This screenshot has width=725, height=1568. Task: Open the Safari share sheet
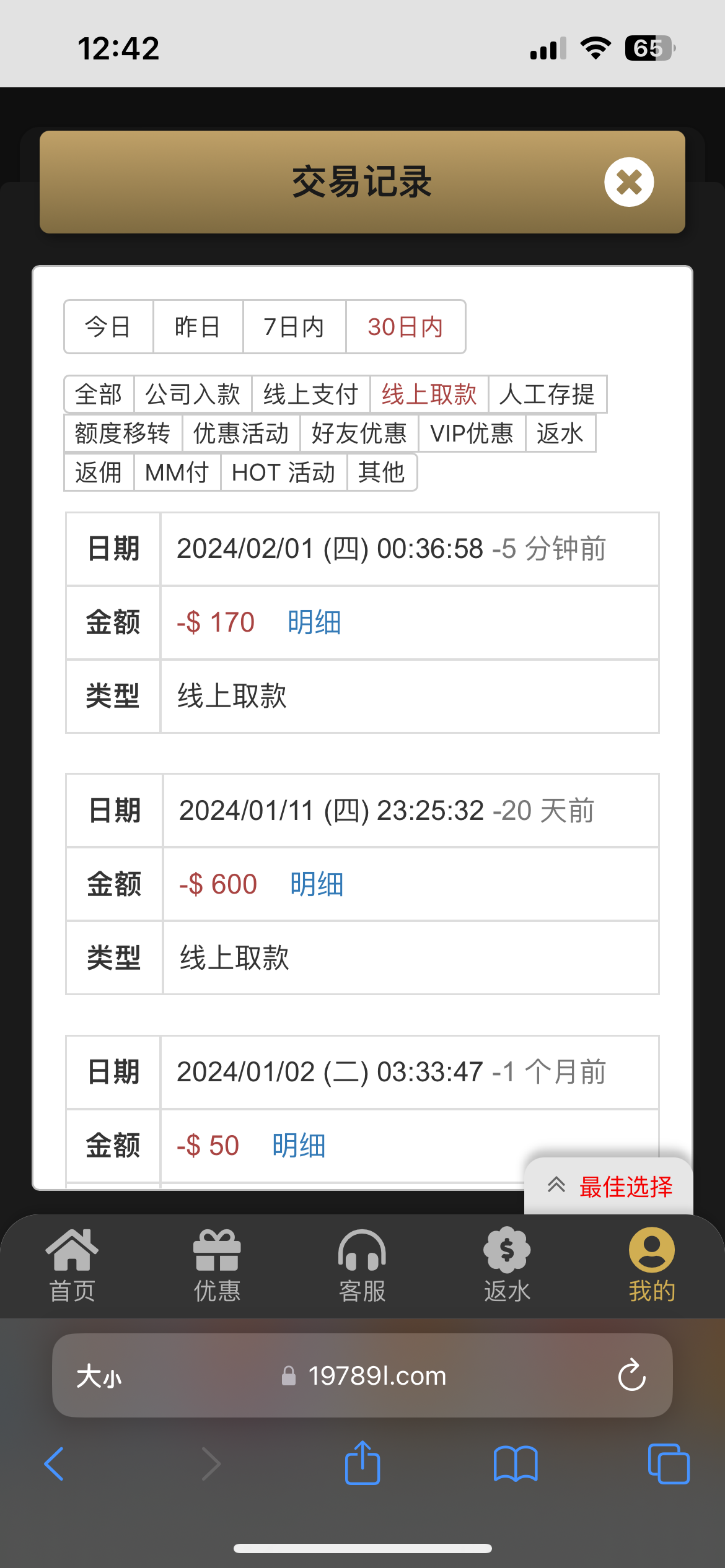[362, 1464]
